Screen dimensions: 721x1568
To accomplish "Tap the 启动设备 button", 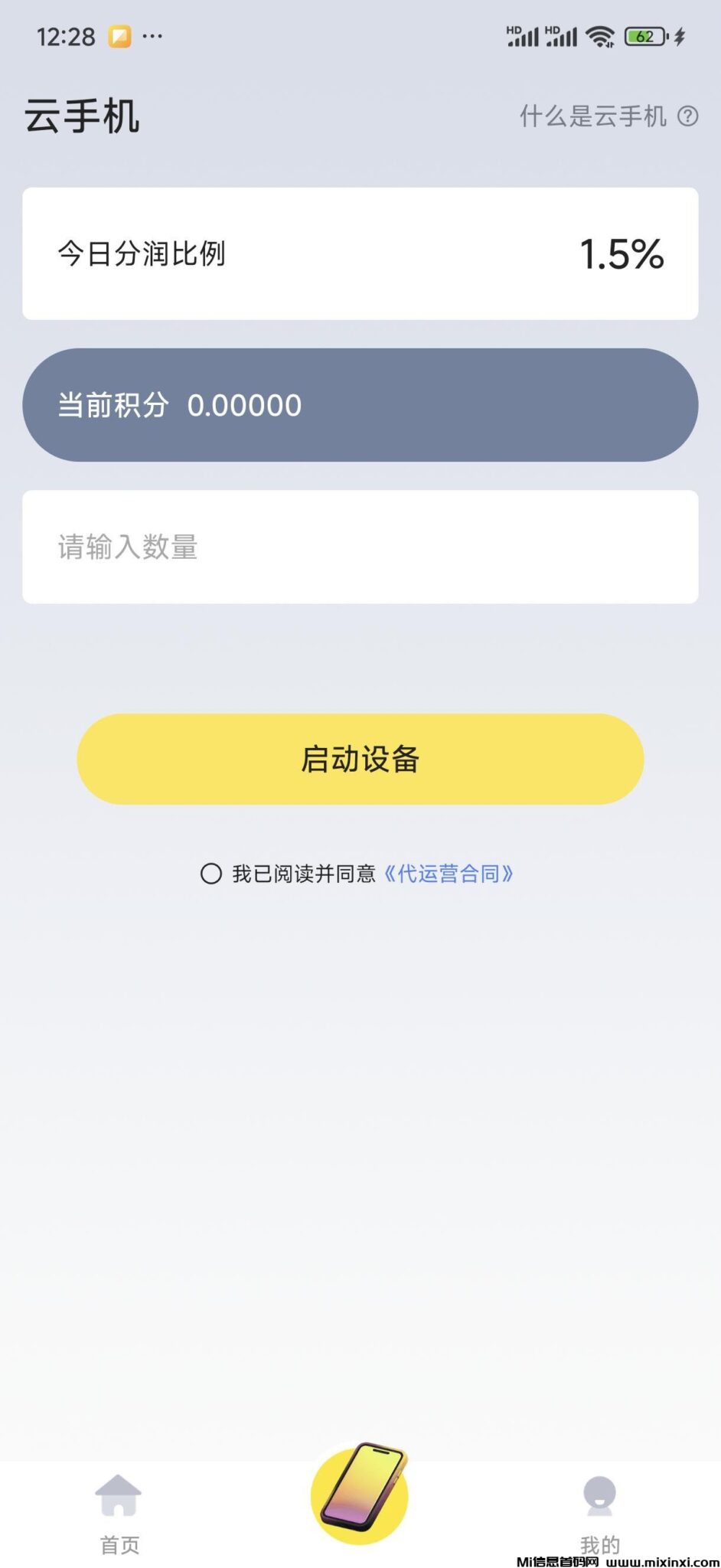I will 360,759.
